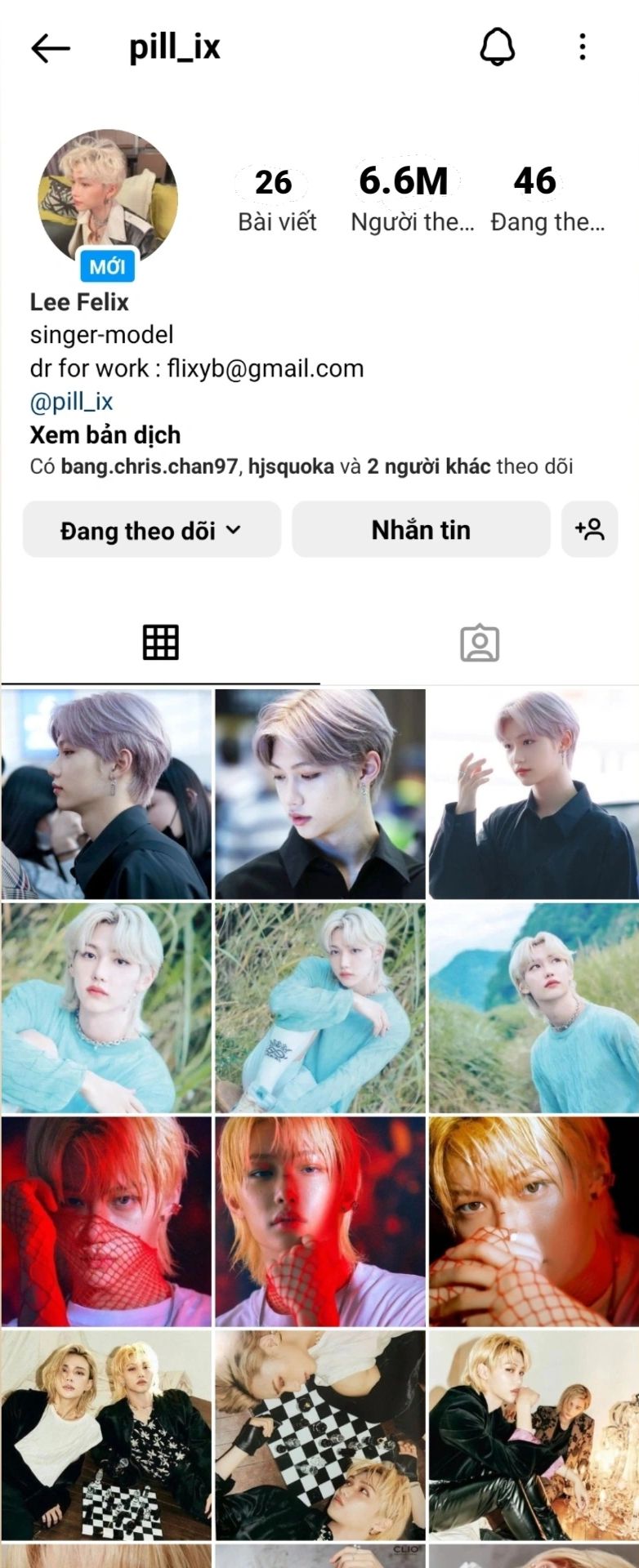Open suggested accounts add-person button
The height and width of the screenshot is (1568, 639).
click(x=589, y=529)
